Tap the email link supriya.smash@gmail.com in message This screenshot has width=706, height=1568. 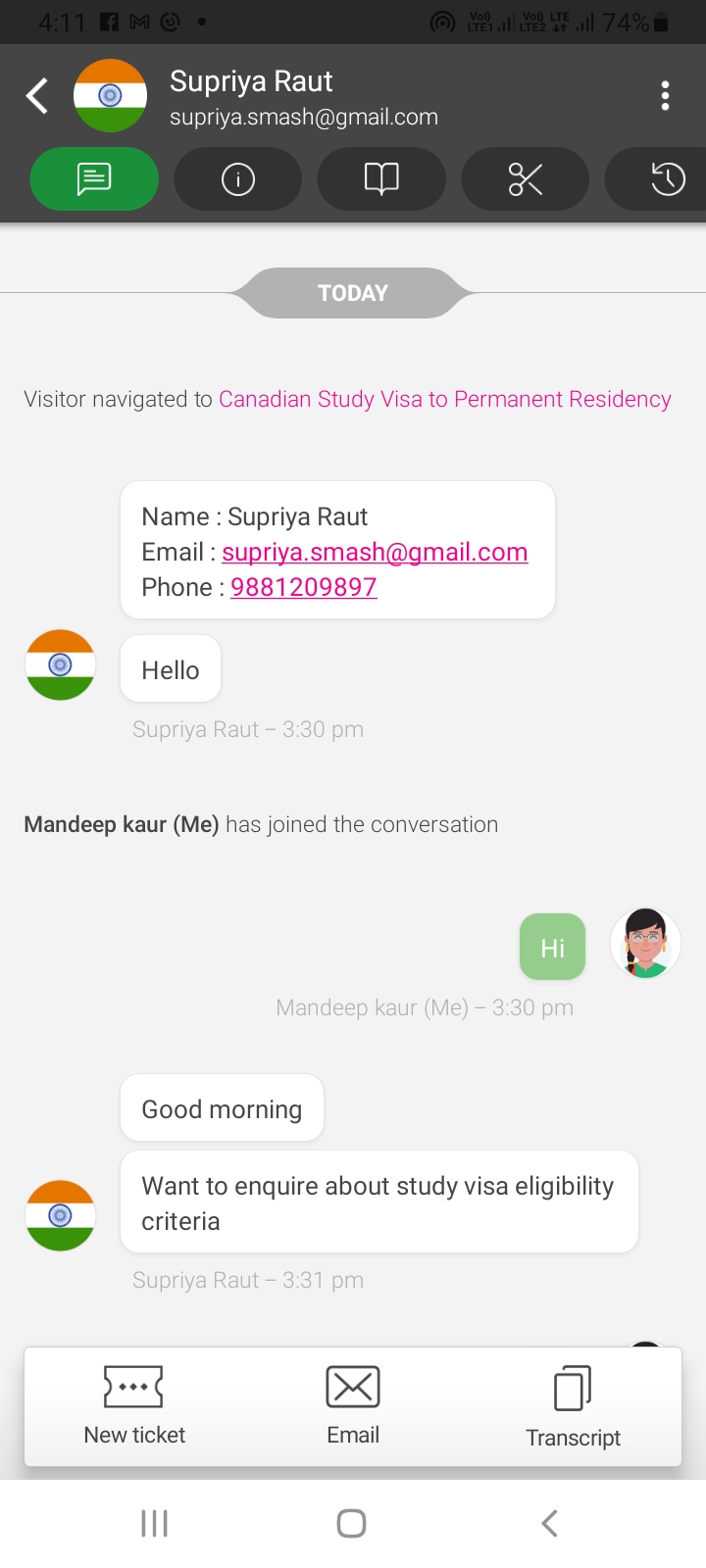(375, 552)
